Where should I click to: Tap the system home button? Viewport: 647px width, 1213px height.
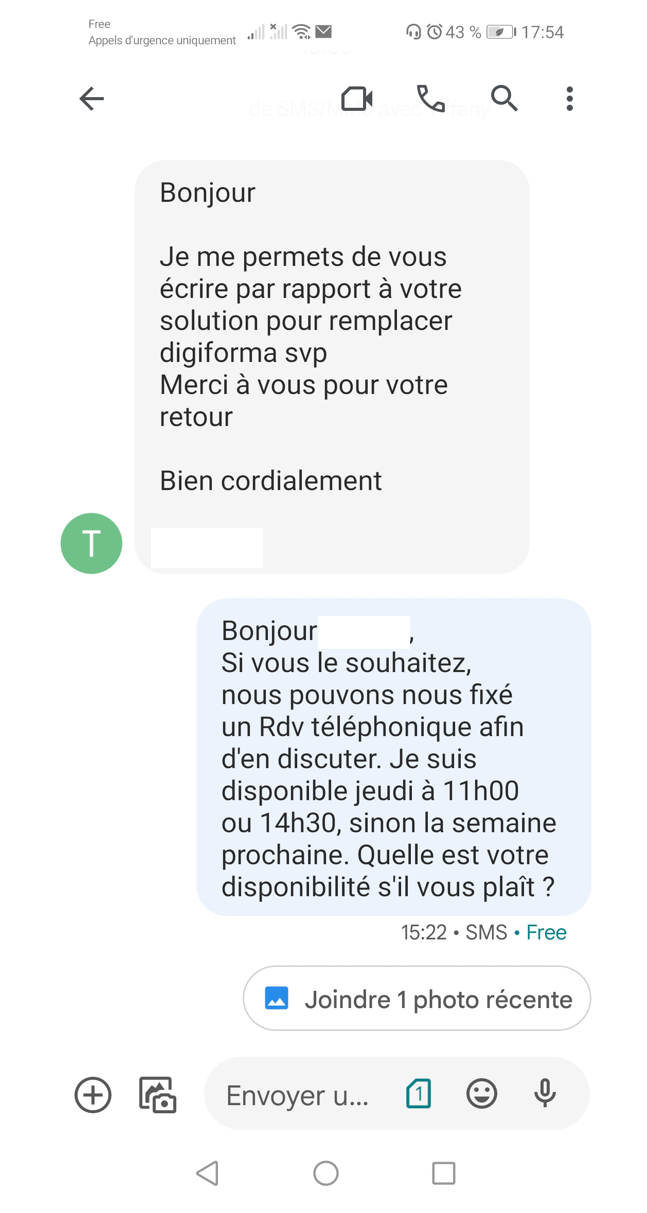click(326, 1173)
